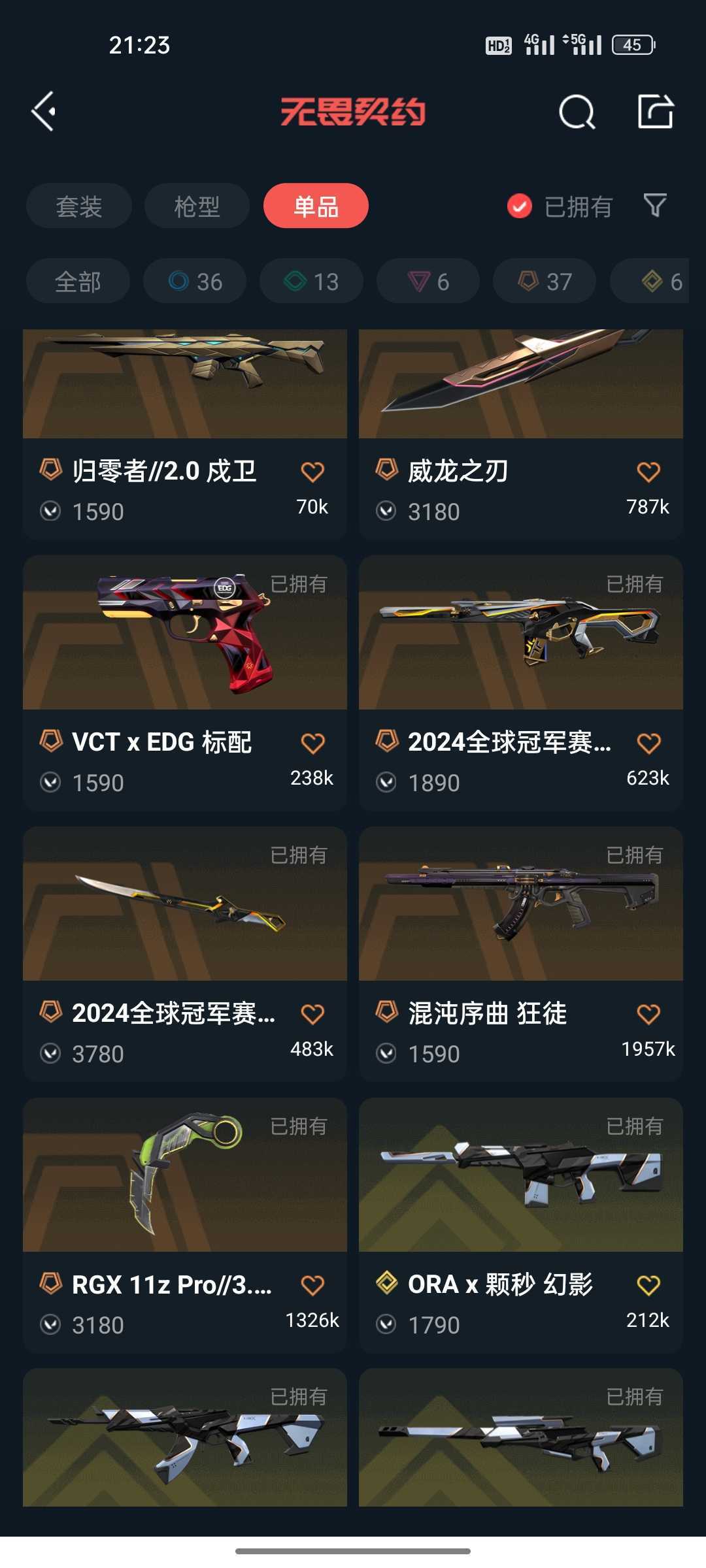Image resolution: width=706 pixels, height=1568 pixels.
Task: Filter by the blue tier chip showing 36
Action: click(x=195, y=282)
